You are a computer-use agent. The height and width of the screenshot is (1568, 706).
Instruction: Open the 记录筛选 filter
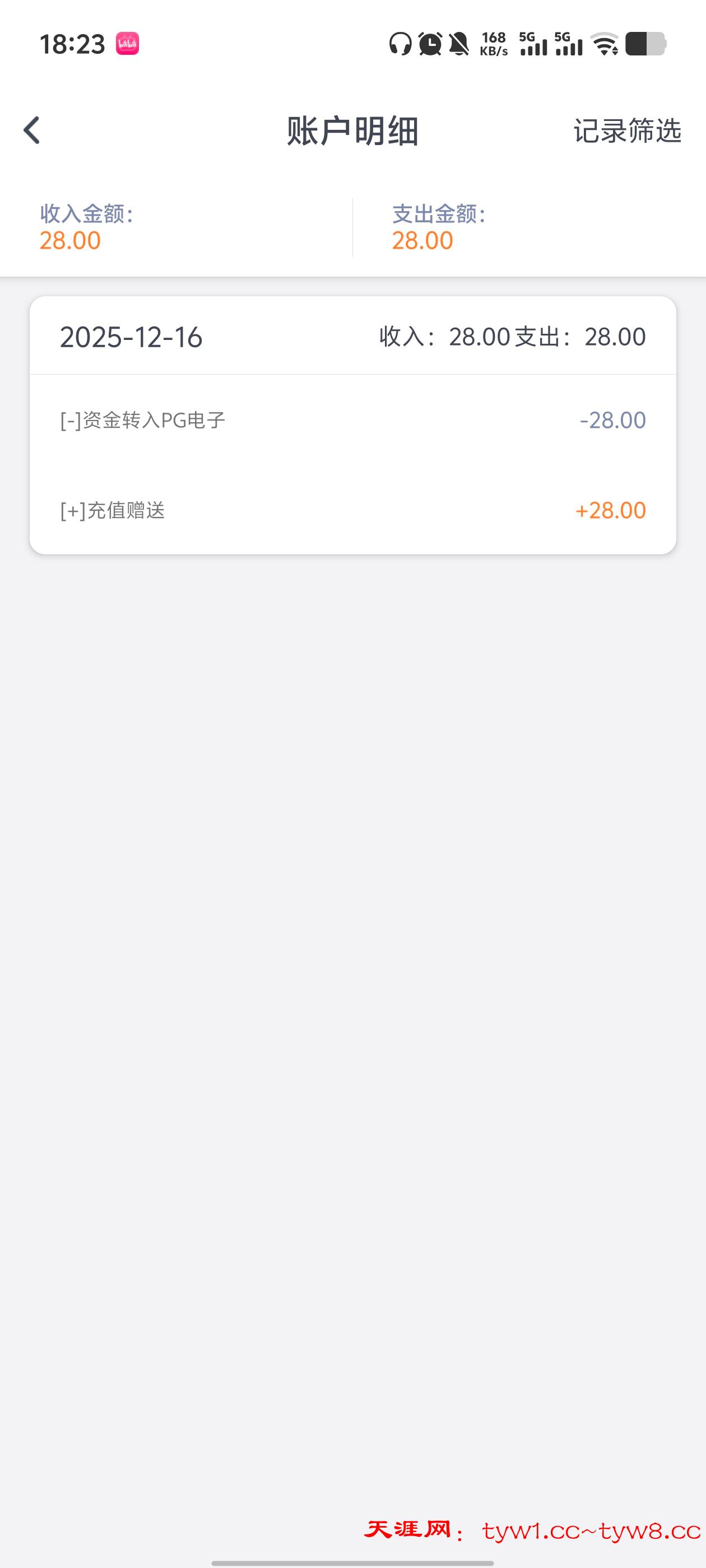(x=627, y=131)
